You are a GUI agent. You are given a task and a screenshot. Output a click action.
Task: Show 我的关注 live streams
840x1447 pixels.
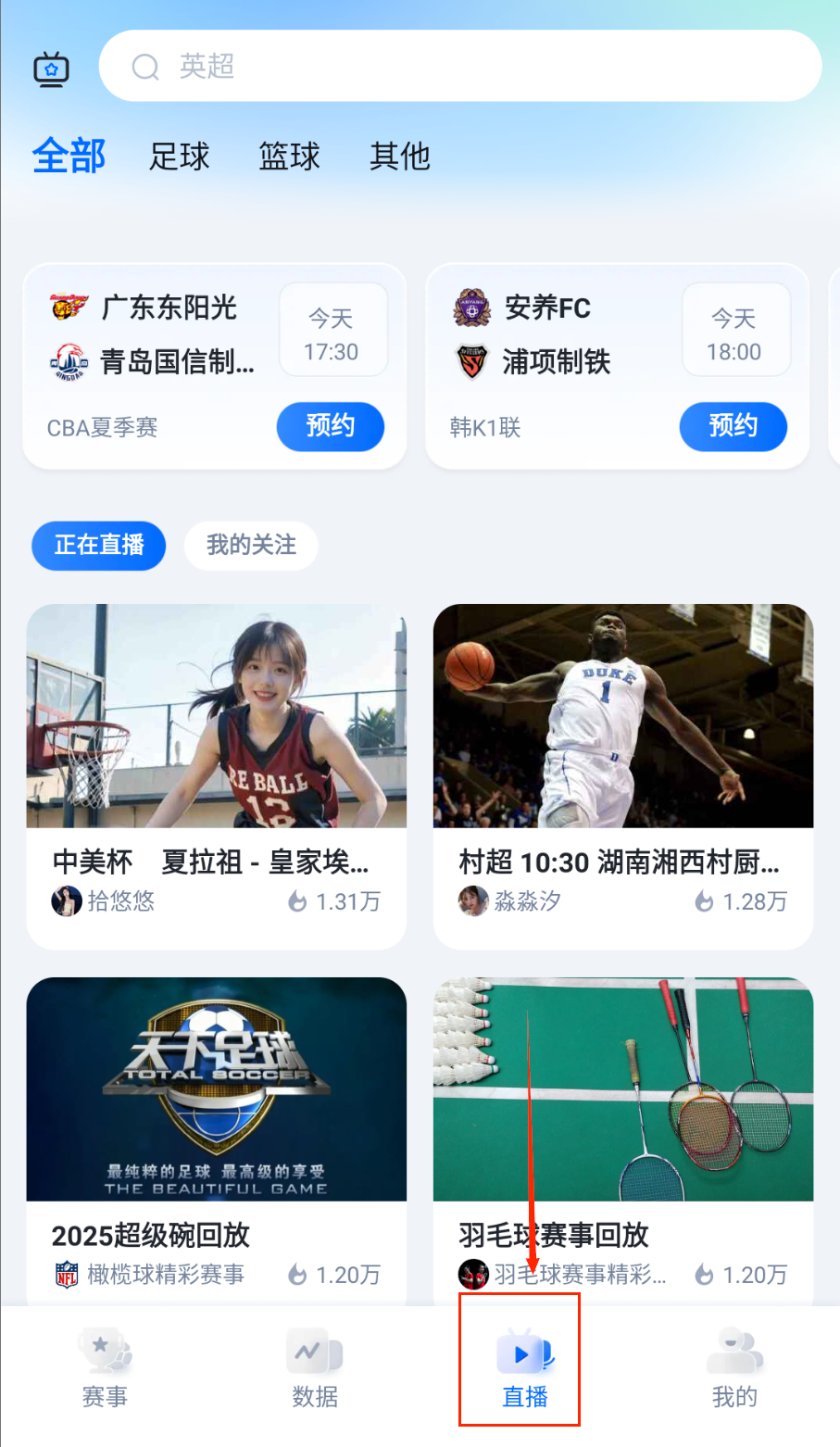[x=251, y=546]
